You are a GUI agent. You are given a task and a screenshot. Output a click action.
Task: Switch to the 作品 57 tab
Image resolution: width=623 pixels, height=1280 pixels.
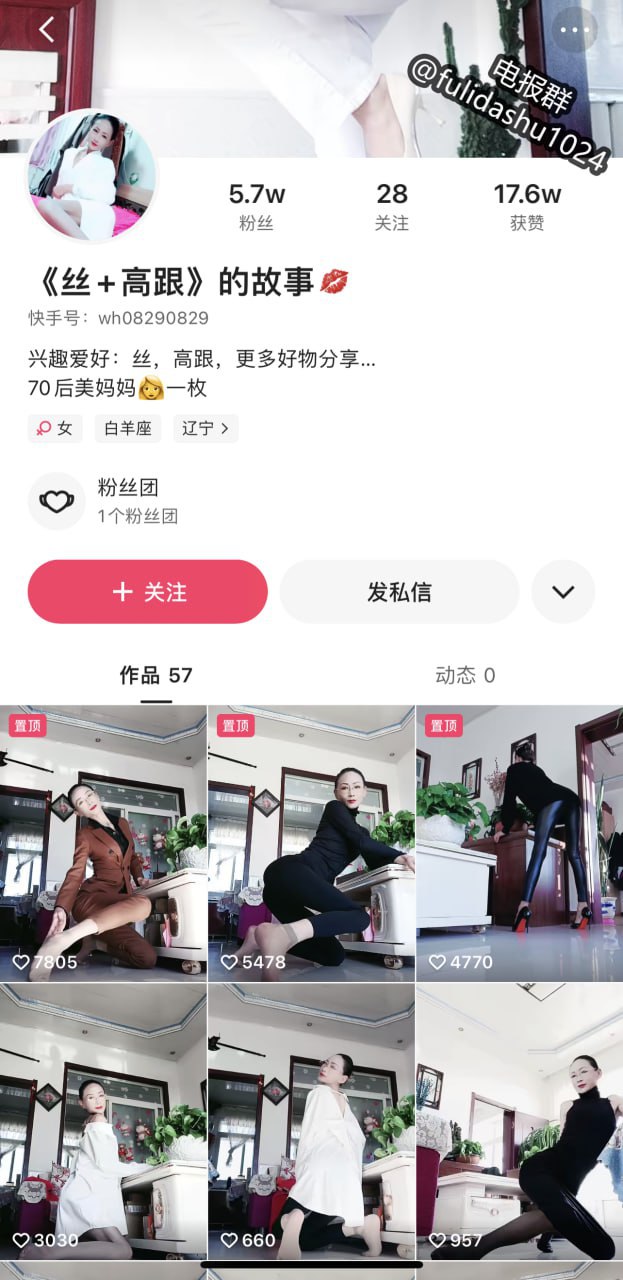click(156, 676)
